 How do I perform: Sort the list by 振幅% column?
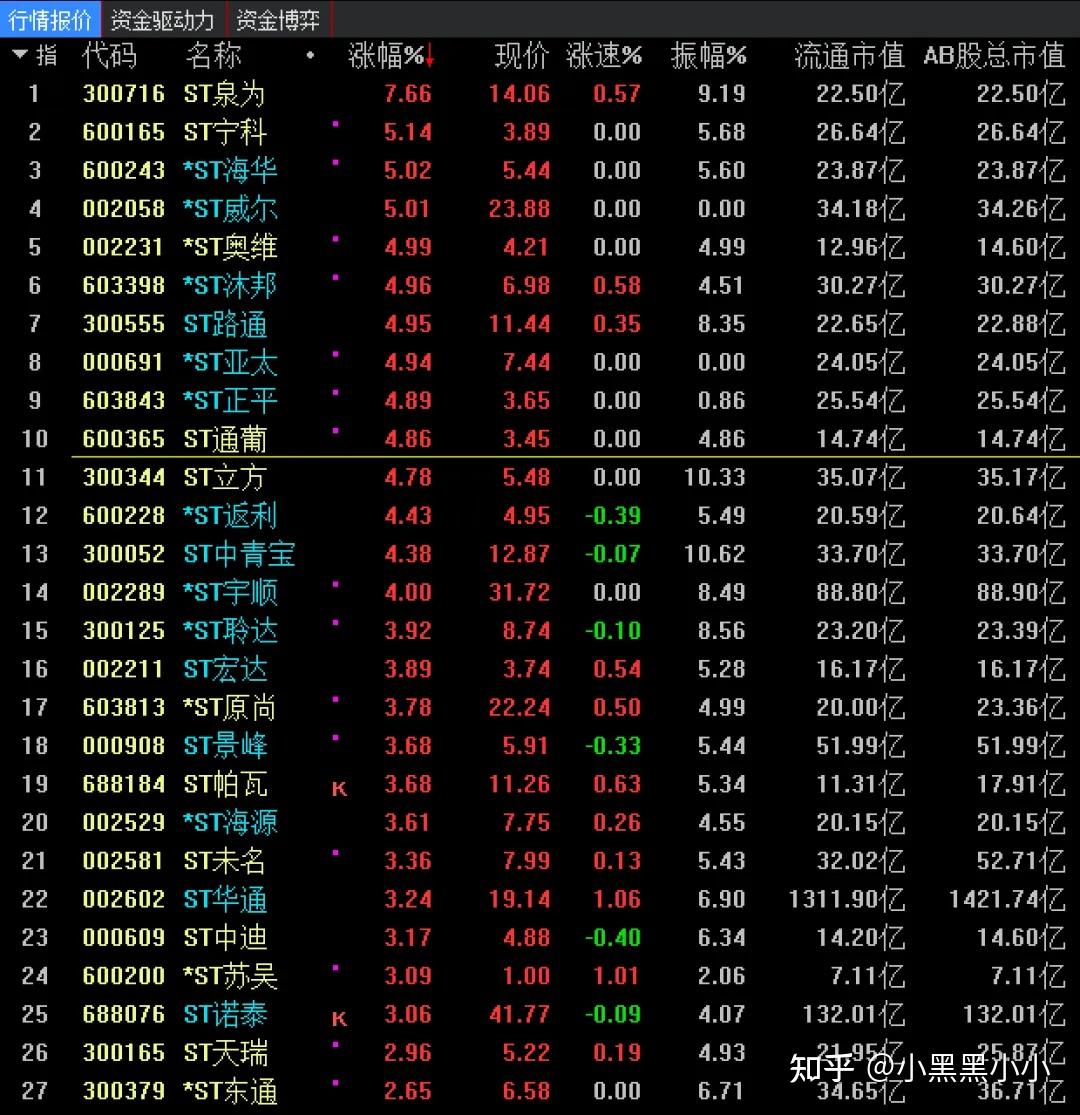(708, 57)
